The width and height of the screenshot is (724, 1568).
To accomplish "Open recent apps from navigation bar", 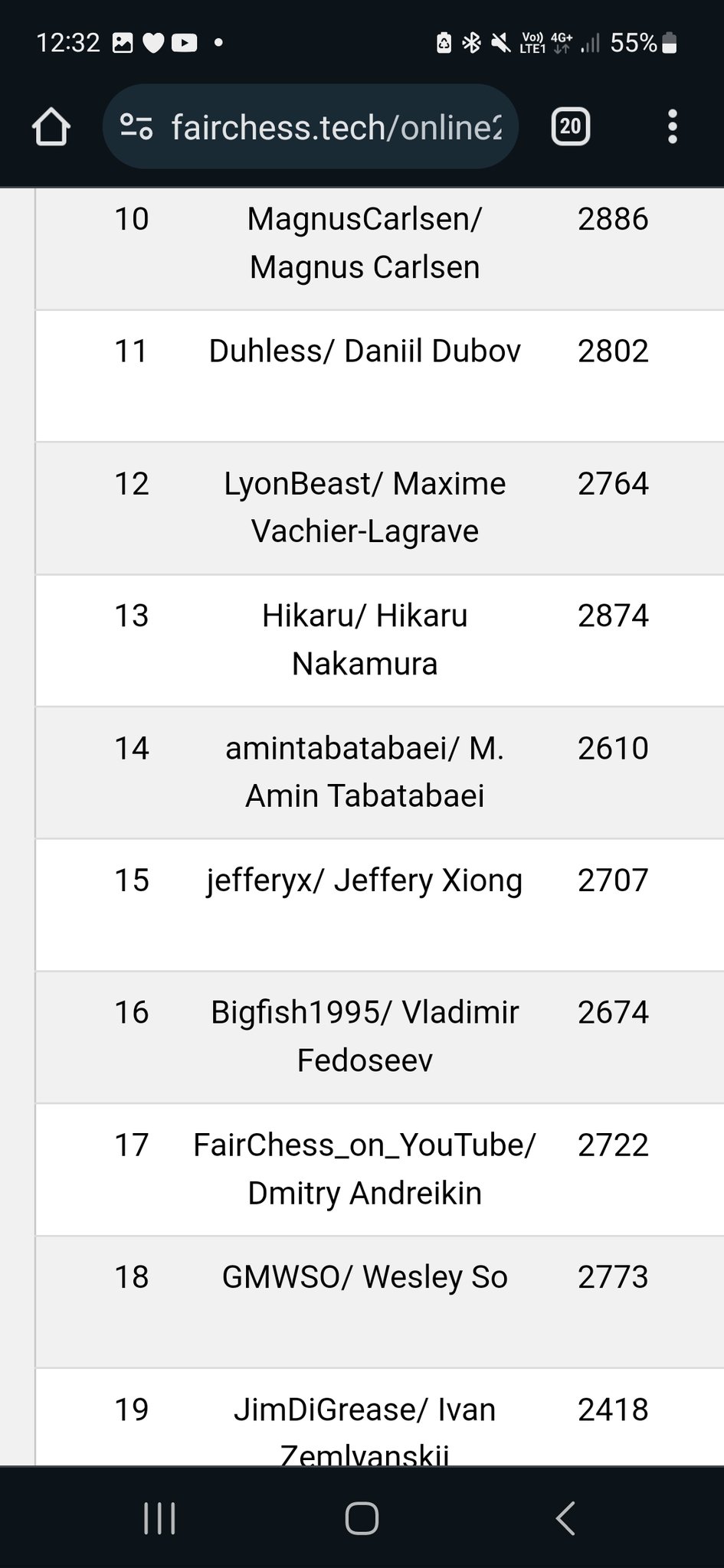I will (x=159, y=1517).
